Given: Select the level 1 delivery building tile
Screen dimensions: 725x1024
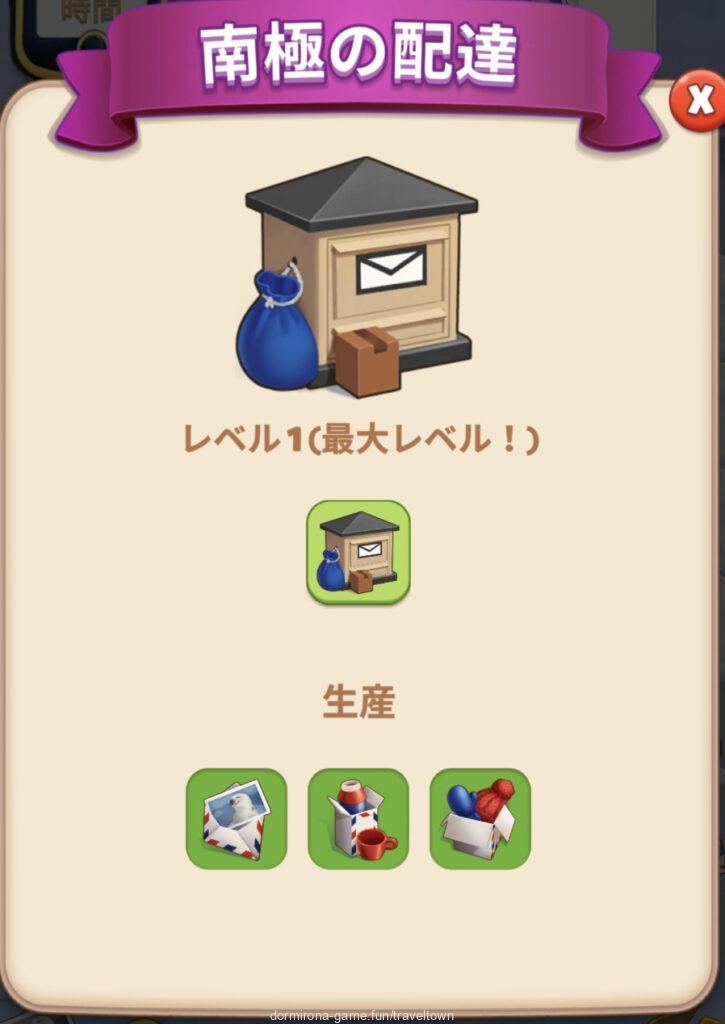Looking at the screenshot, I should coord(358,552).
